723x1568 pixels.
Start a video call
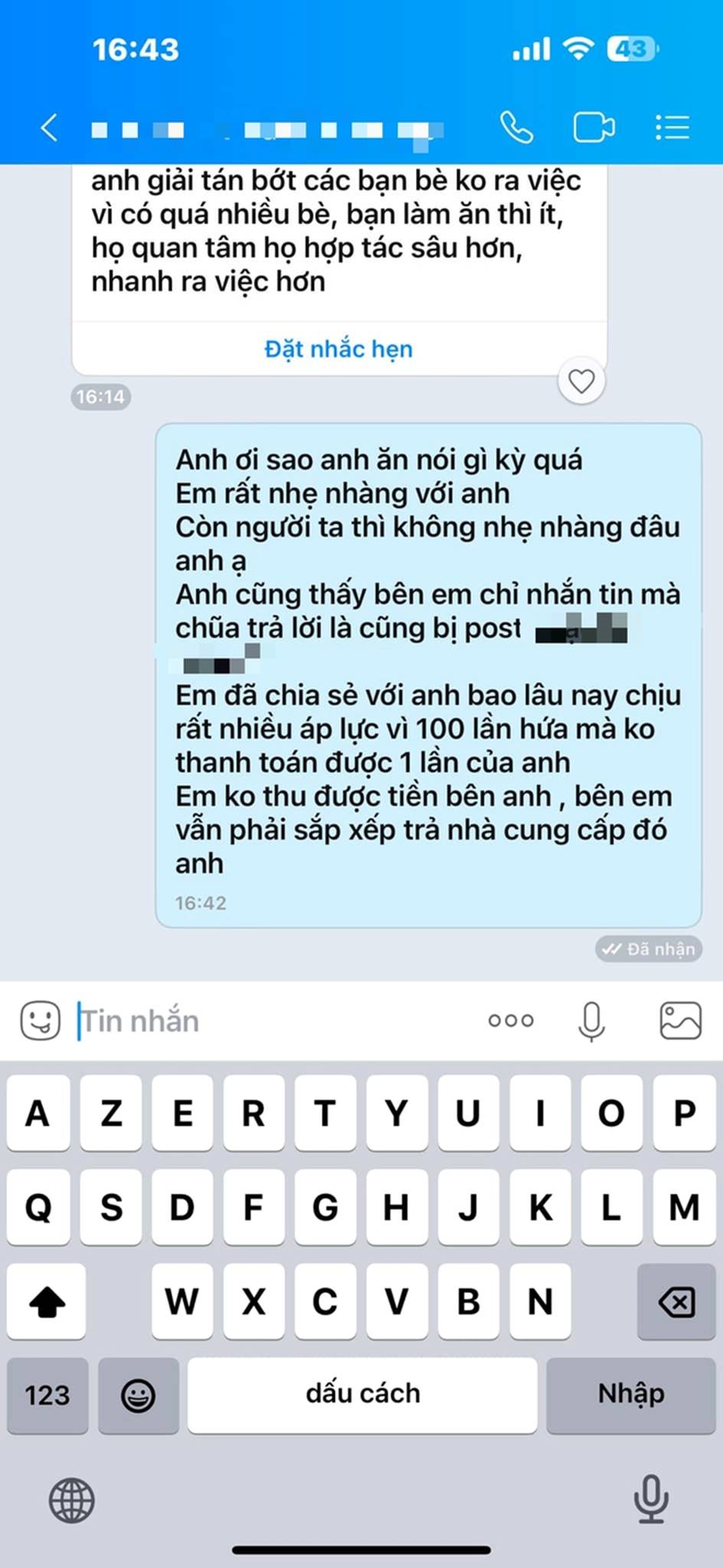coord(594,128)
